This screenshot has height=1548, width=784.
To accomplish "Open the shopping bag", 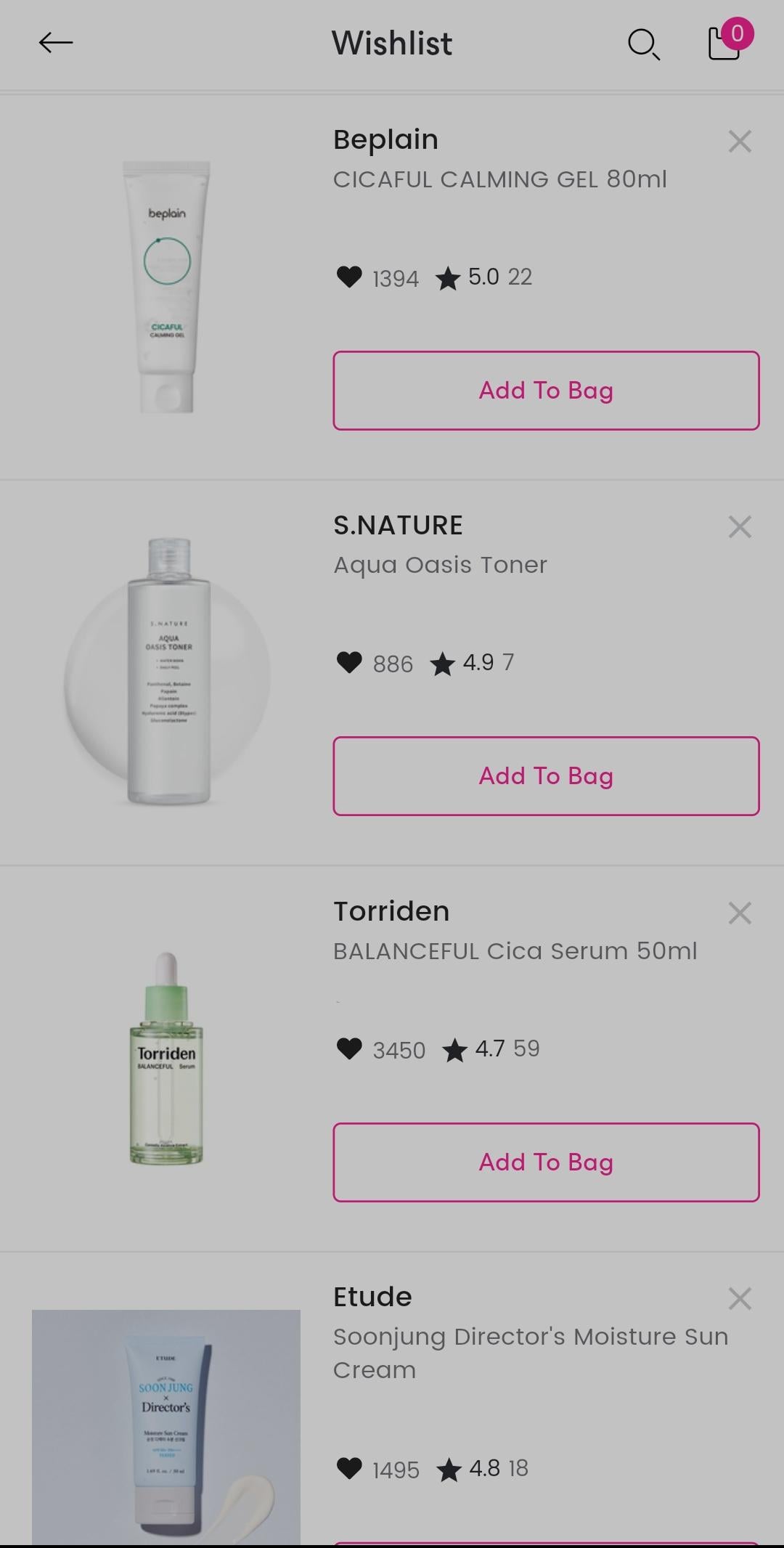I will 726,42.
